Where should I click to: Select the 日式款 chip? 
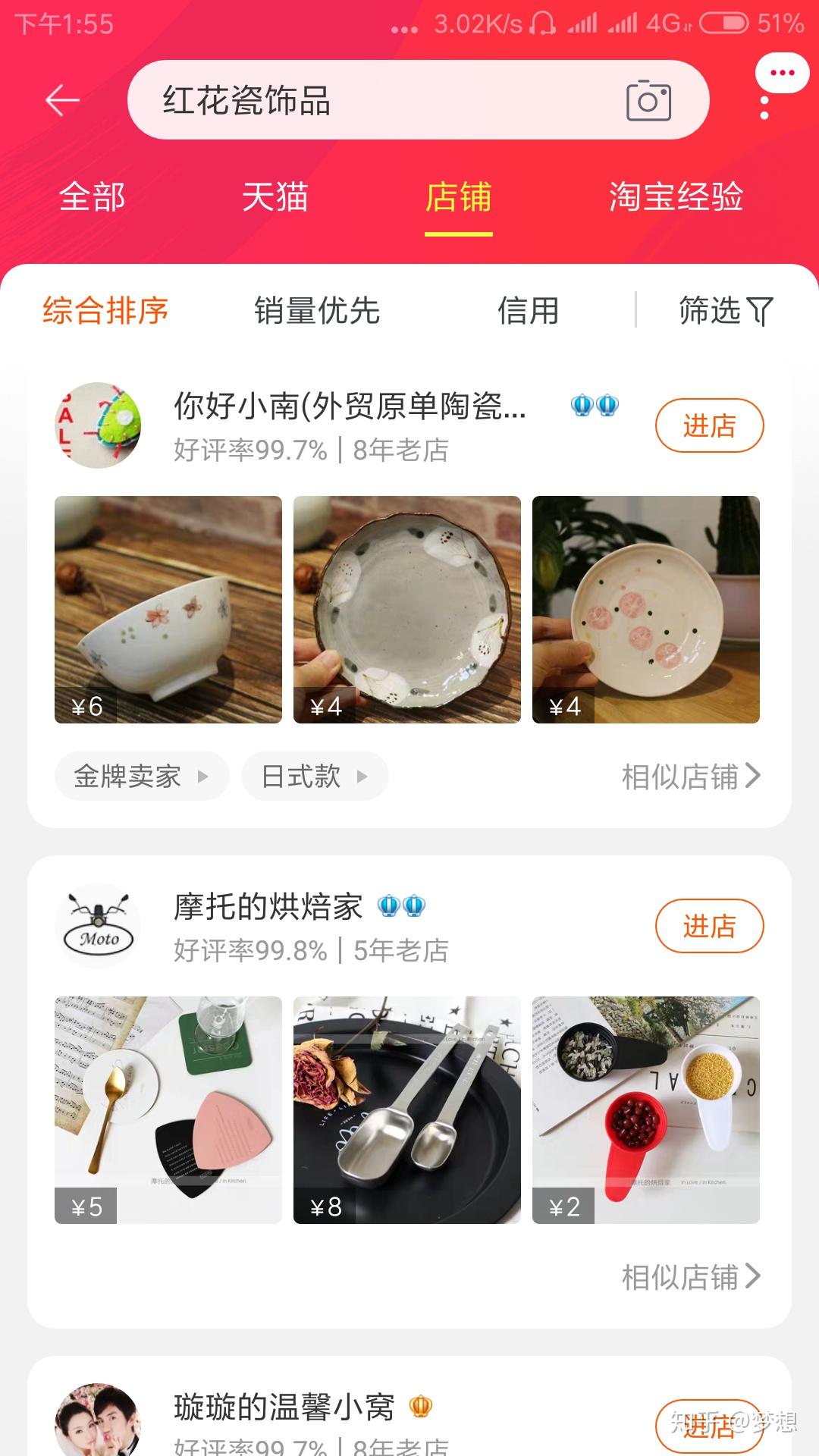pos(315,776)
